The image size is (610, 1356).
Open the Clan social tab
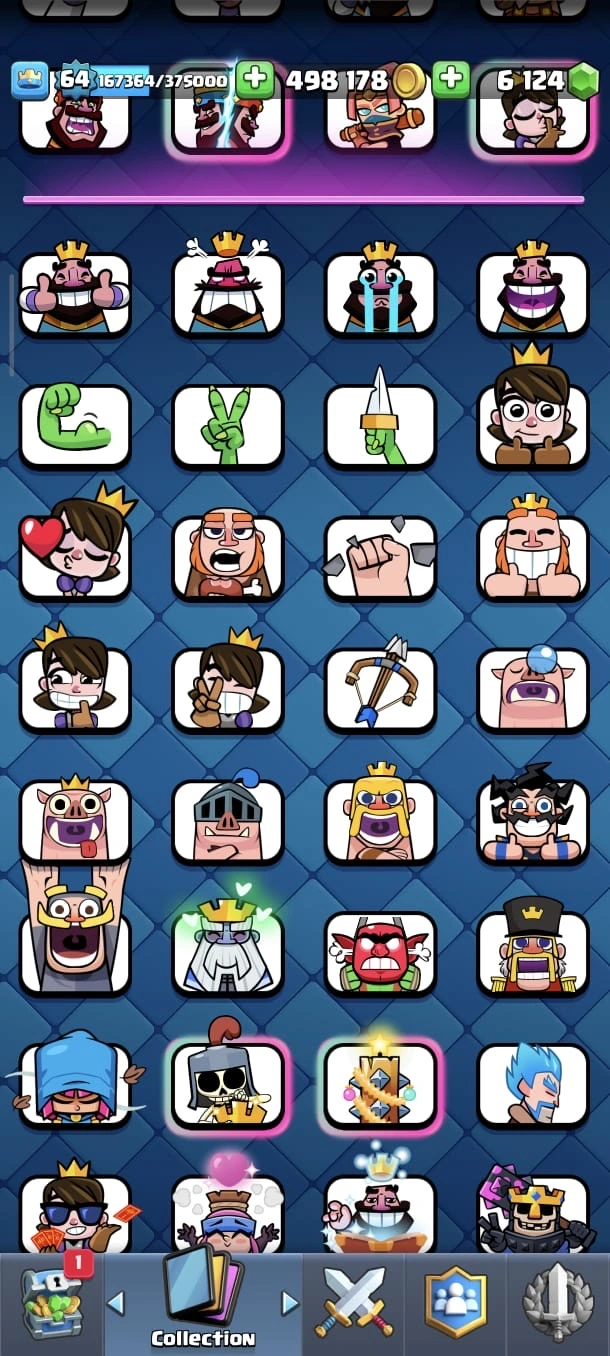[x=456, y=1302]
